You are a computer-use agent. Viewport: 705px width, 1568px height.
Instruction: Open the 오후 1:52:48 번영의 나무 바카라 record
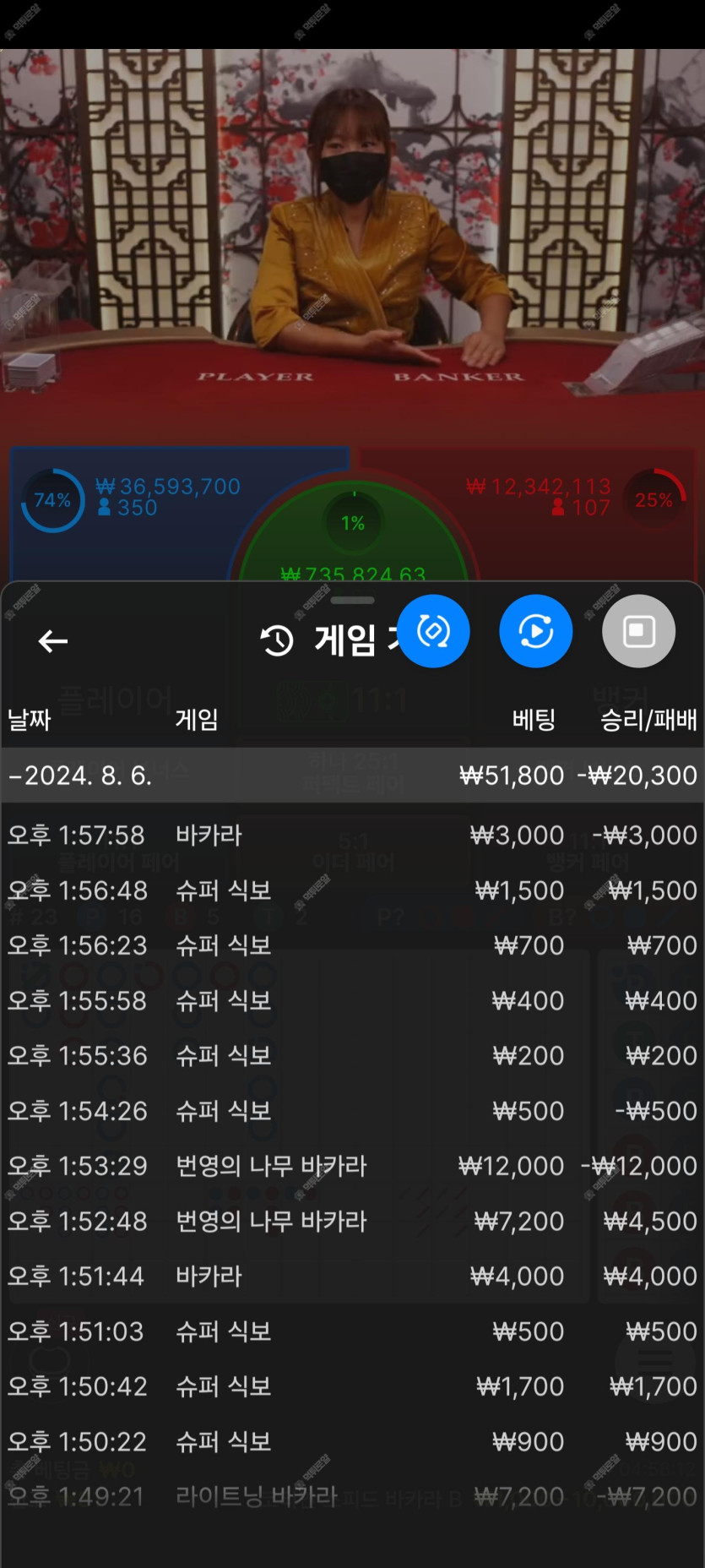pyautogui.click(x=352, y=1222)
